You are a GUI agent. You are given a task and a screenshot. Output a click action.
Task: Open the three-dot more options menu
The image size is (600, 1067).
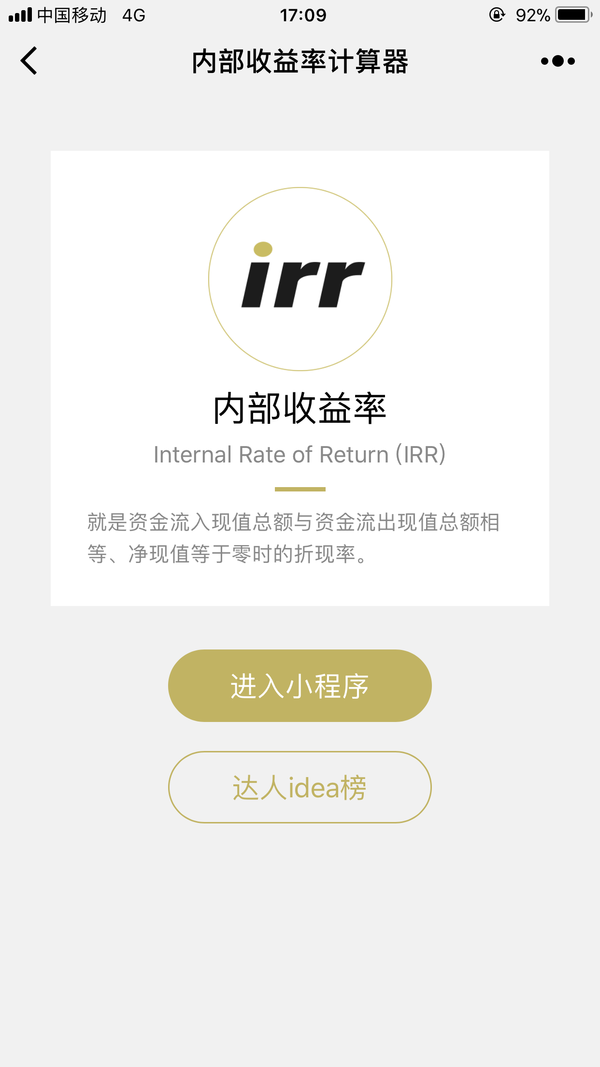558,61
